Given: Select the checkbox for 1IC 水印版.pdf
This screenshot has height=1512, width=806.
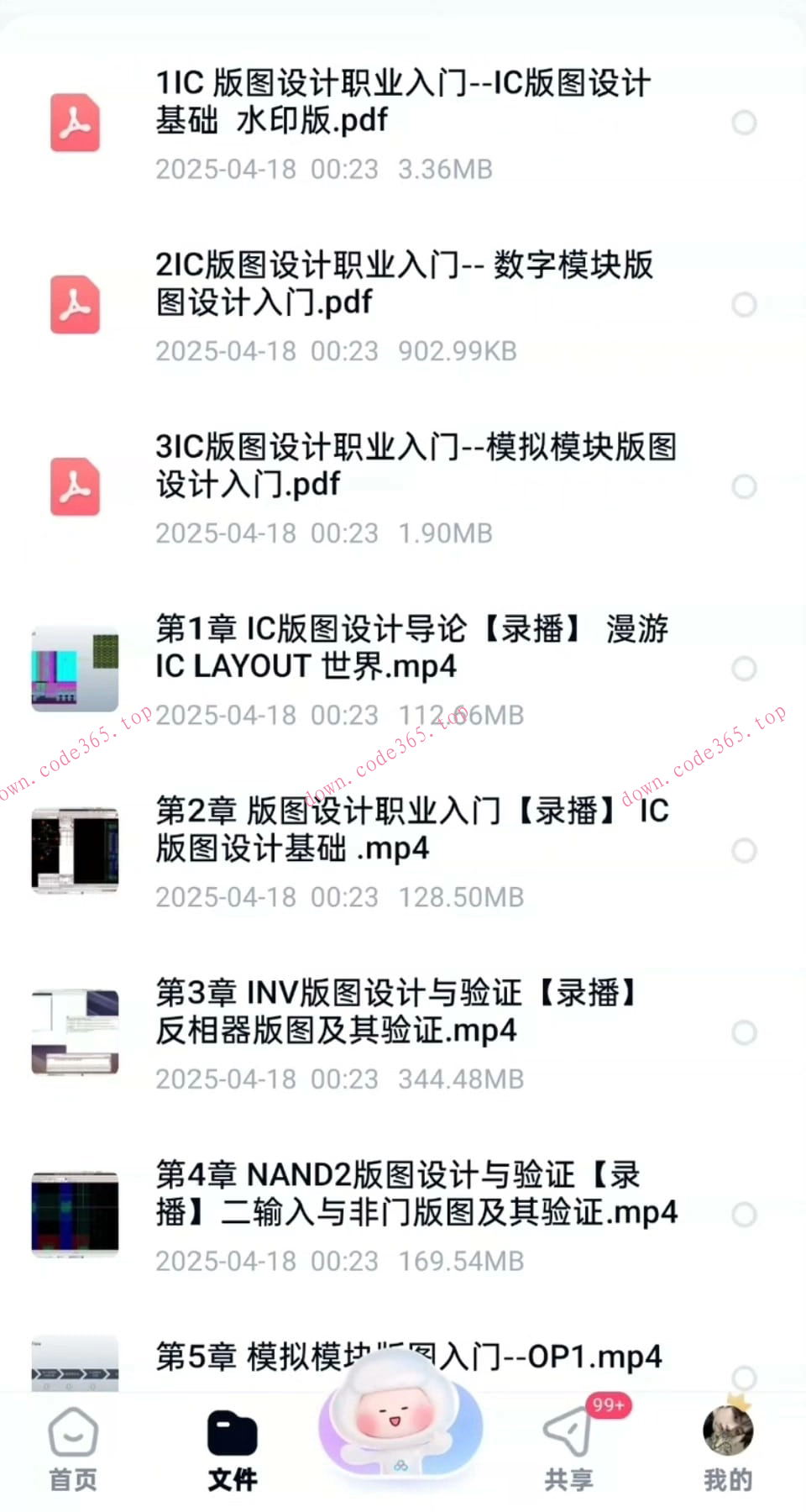Looking at the screenshot, I should click(x=744, y=123).
